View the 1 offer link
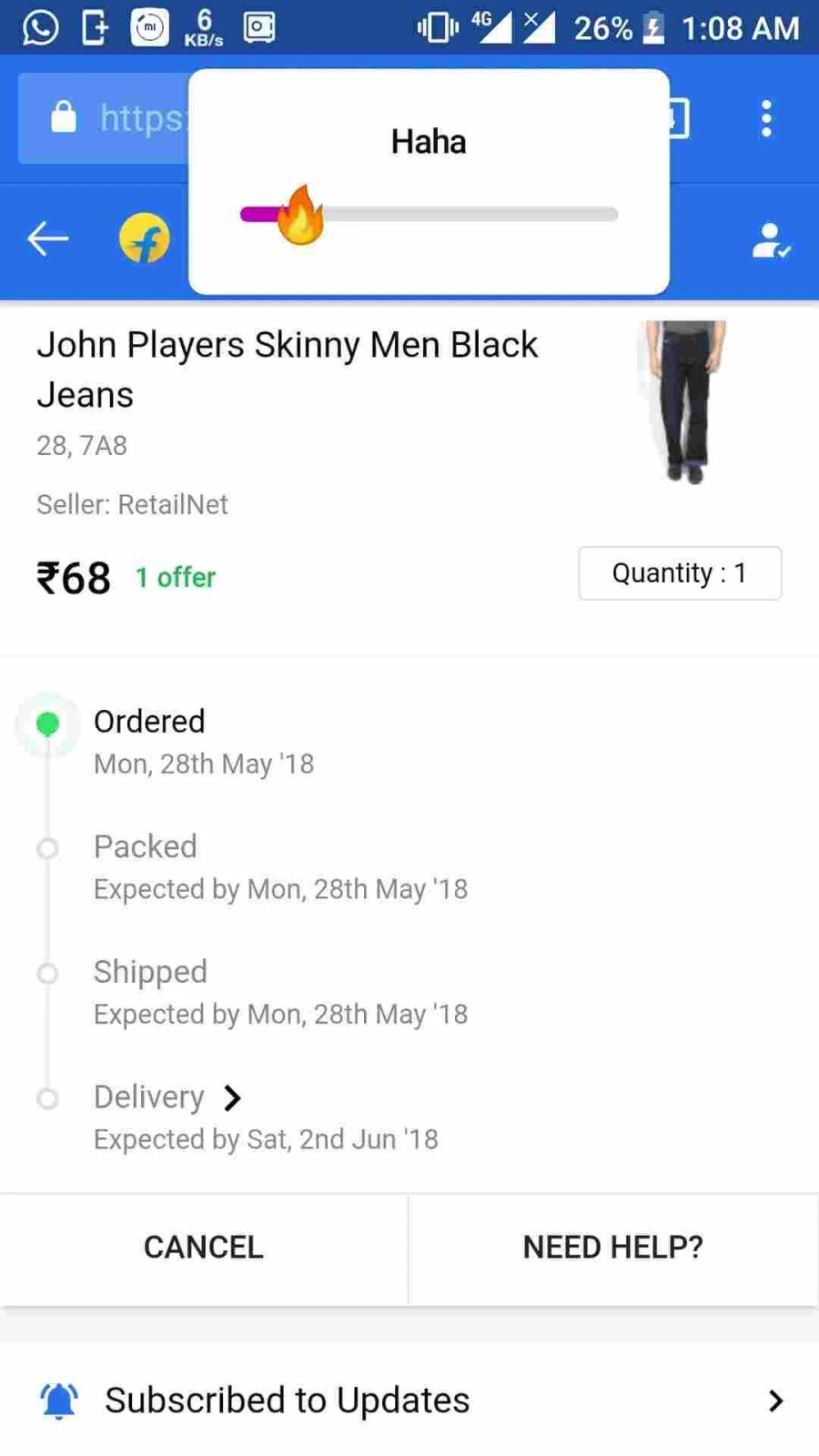819x1456 pixels. tap(175, 577)
